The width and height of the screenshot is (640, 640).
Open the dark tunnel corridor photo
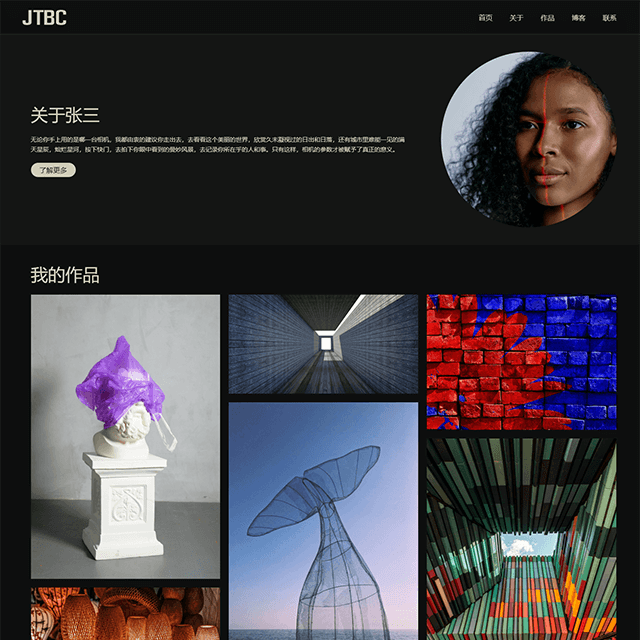click(x=323, y=344)
